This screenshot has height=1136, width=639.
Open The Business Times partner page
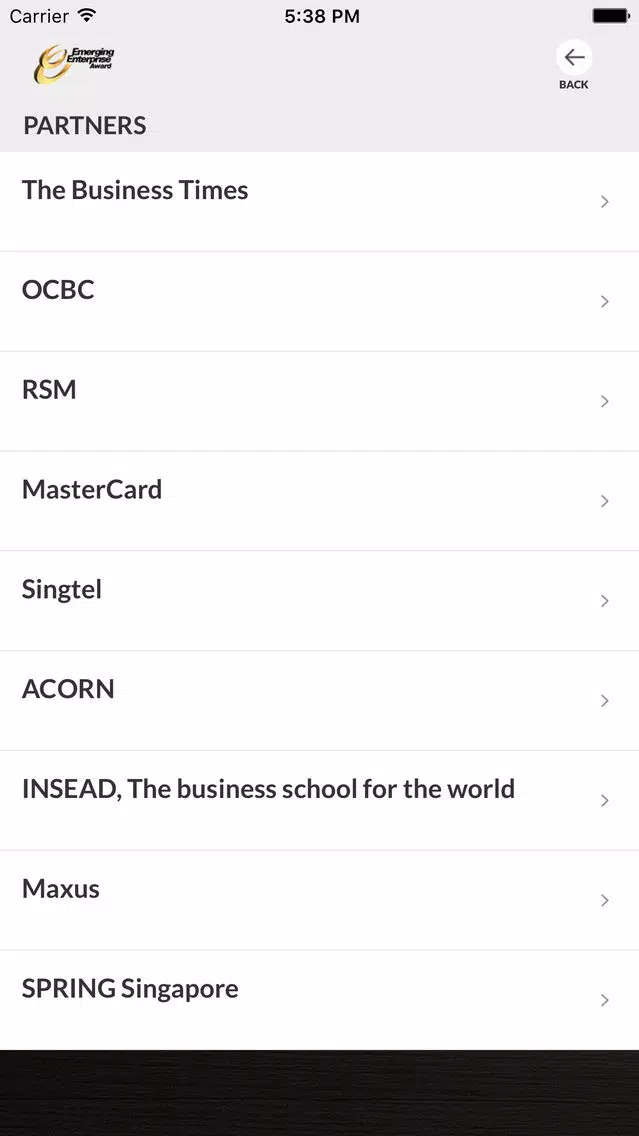(x=320, y=201)
